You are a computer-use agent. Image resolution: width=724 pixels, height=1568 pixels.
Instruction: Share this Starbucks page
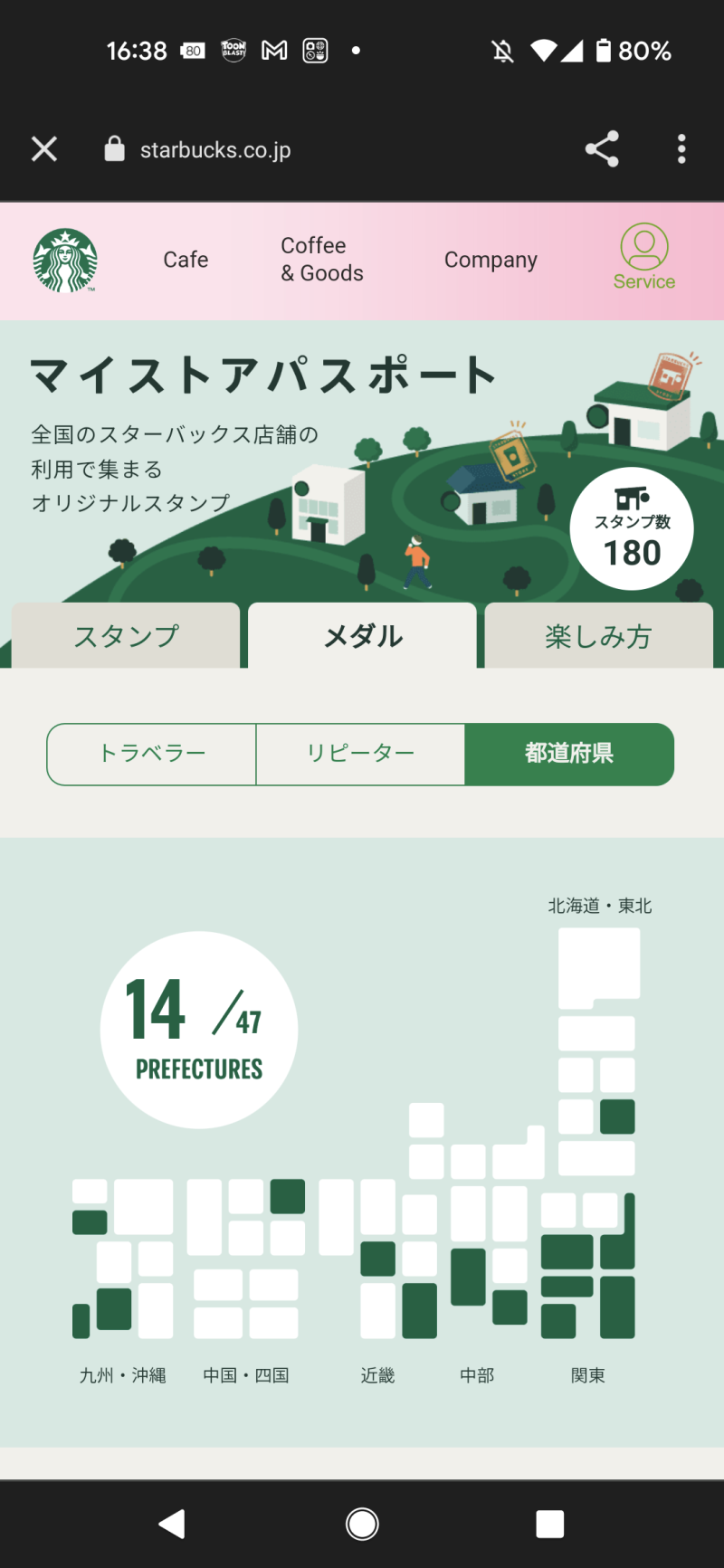602,149
